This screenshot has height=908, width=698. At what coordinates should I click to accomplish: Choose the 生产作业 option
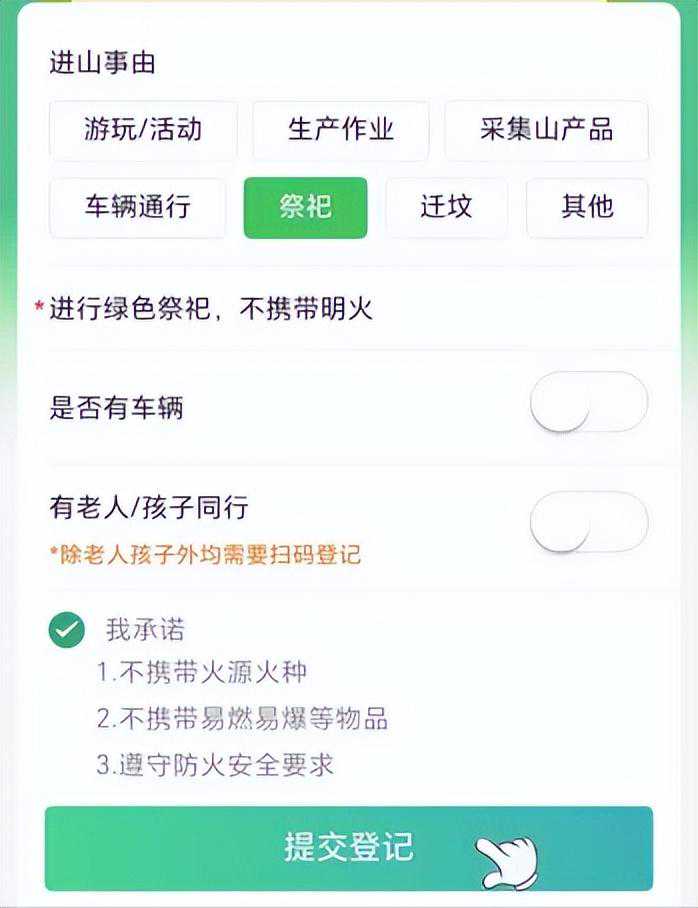click(341, 130)
